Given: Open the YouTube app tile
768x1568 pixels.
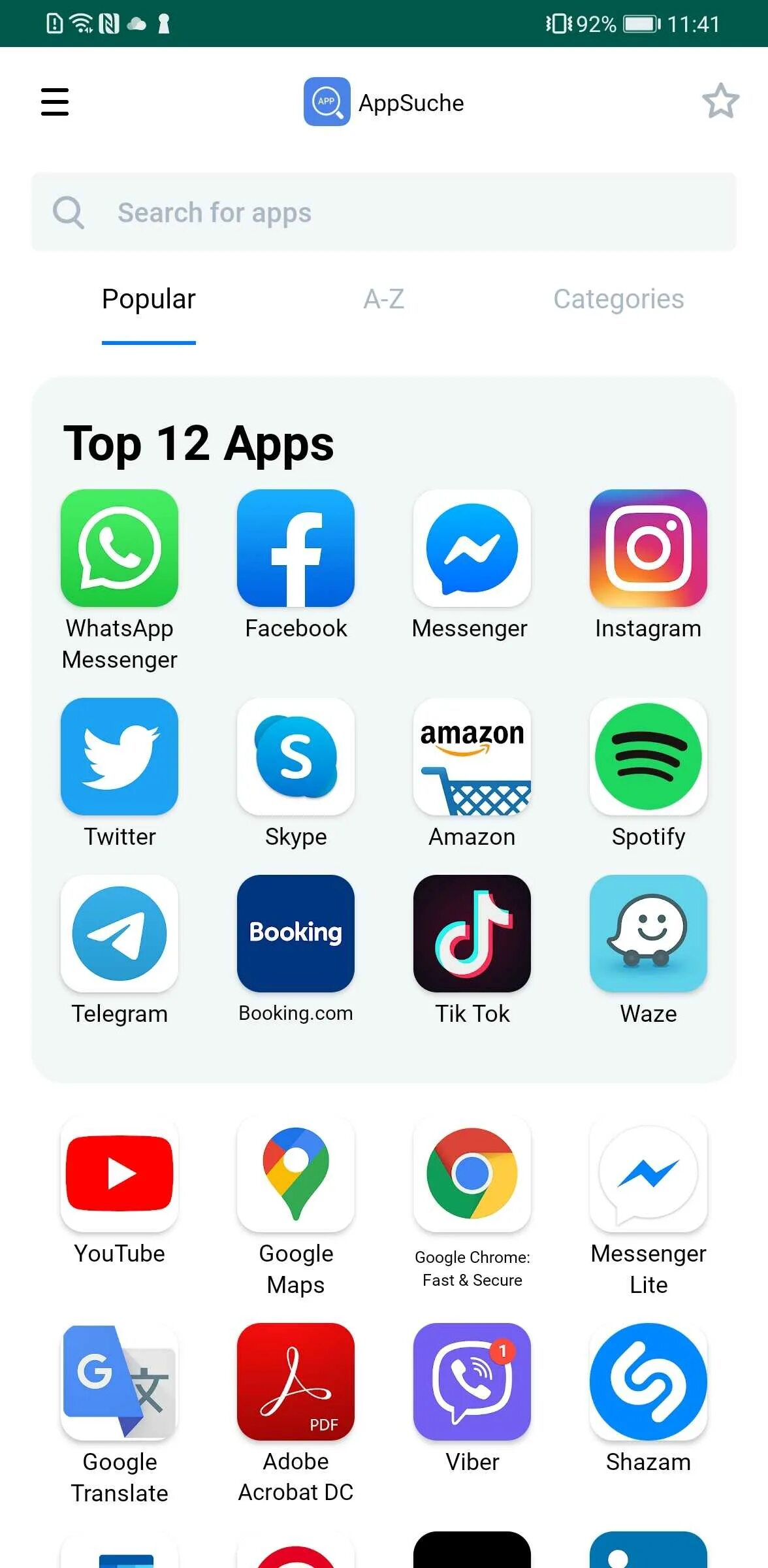Looking at the screenshot, I should [120, 1173].
